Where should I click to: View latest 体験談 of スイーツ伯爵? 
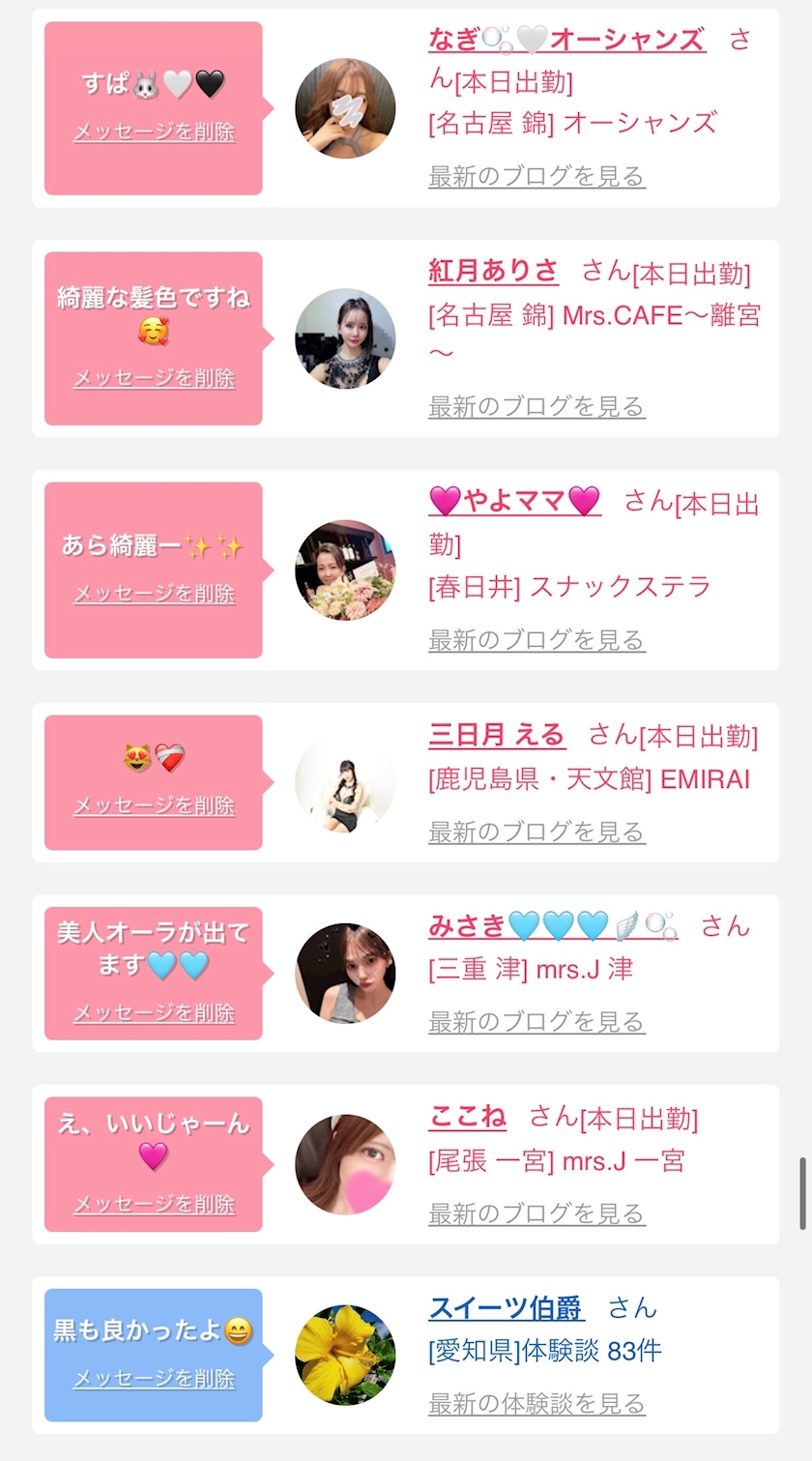tap(536, 1403)
